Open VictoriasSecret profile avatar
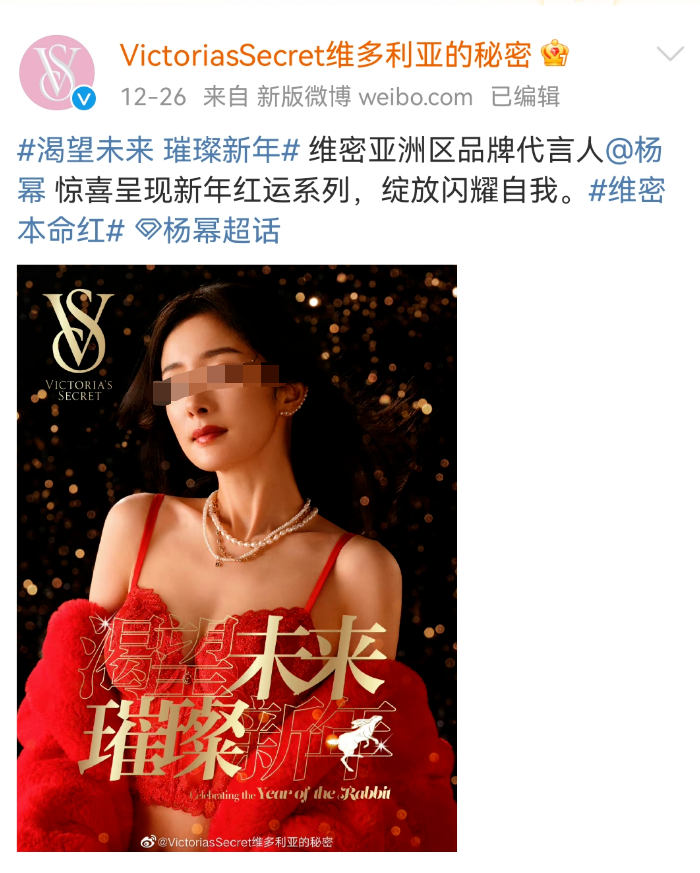The height and width of the screenshot is (873, 700). coord(57,71)
